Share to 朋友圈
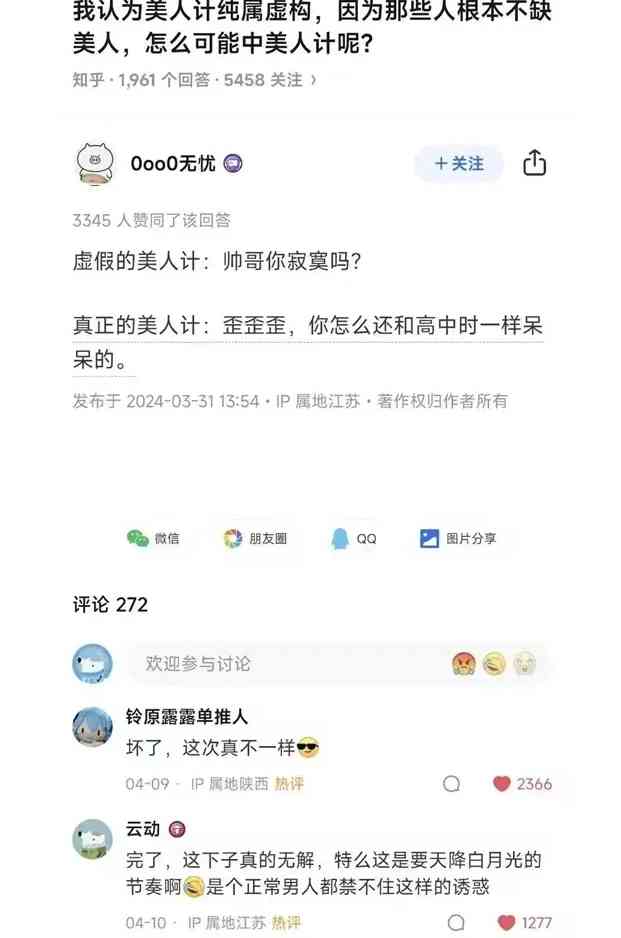621x938 pixels. (255, 538)
